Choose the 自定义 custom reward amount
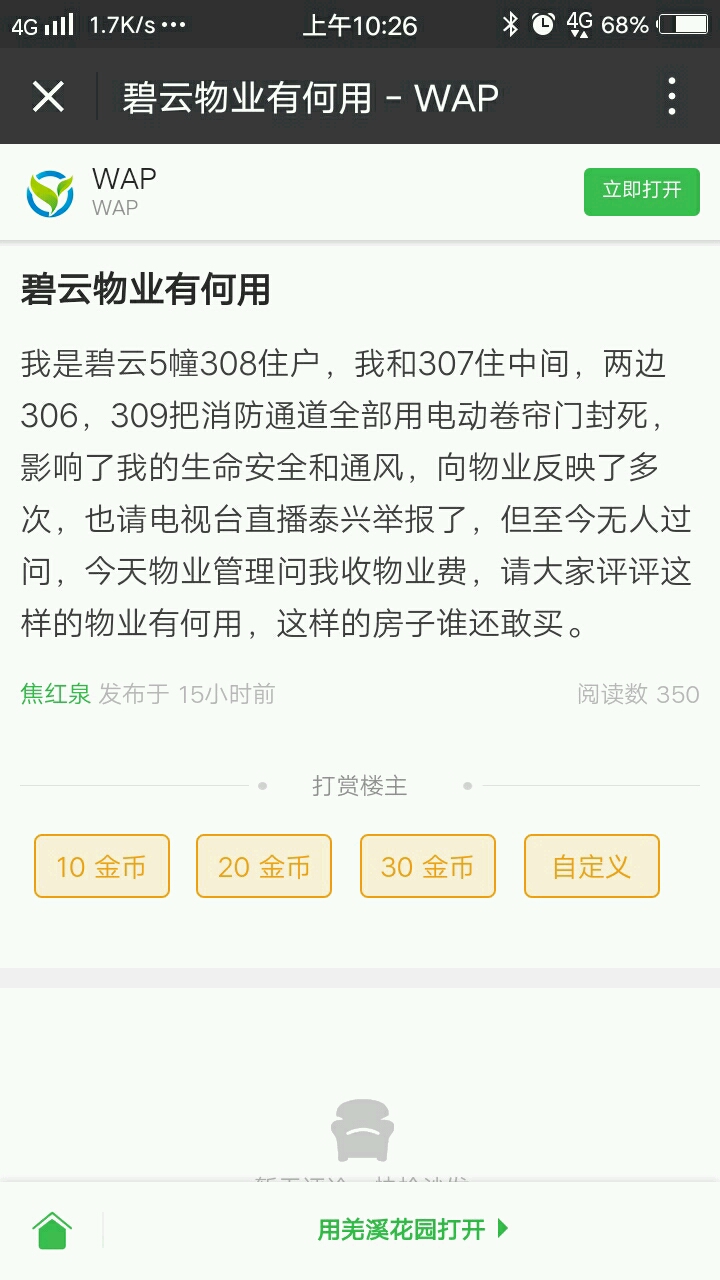The width and height of the screenshot is (720, 1280). tap(591, 866)
